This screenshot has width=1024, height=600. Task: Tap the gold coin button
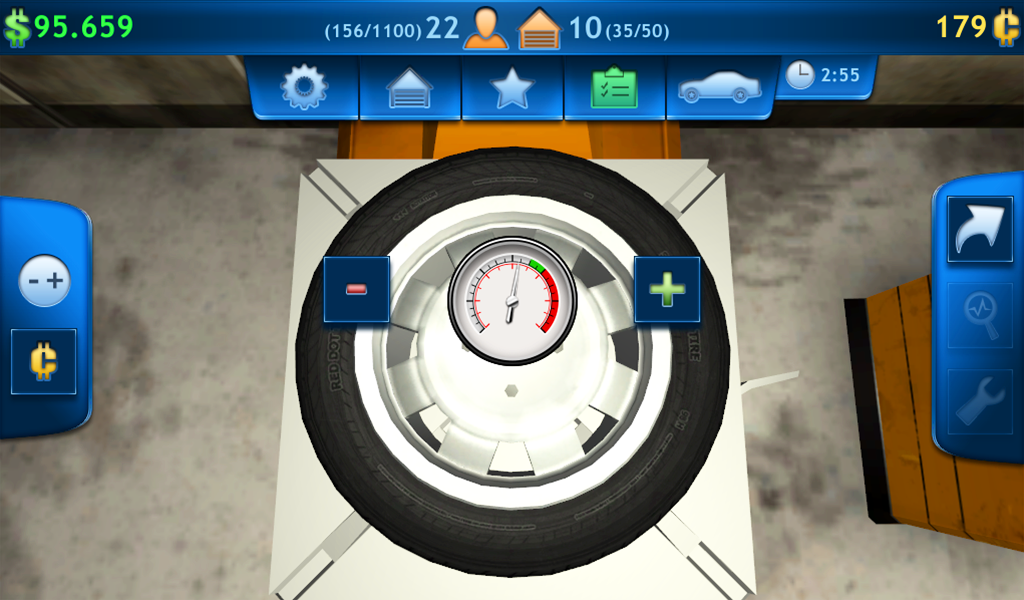click(44, 361)
